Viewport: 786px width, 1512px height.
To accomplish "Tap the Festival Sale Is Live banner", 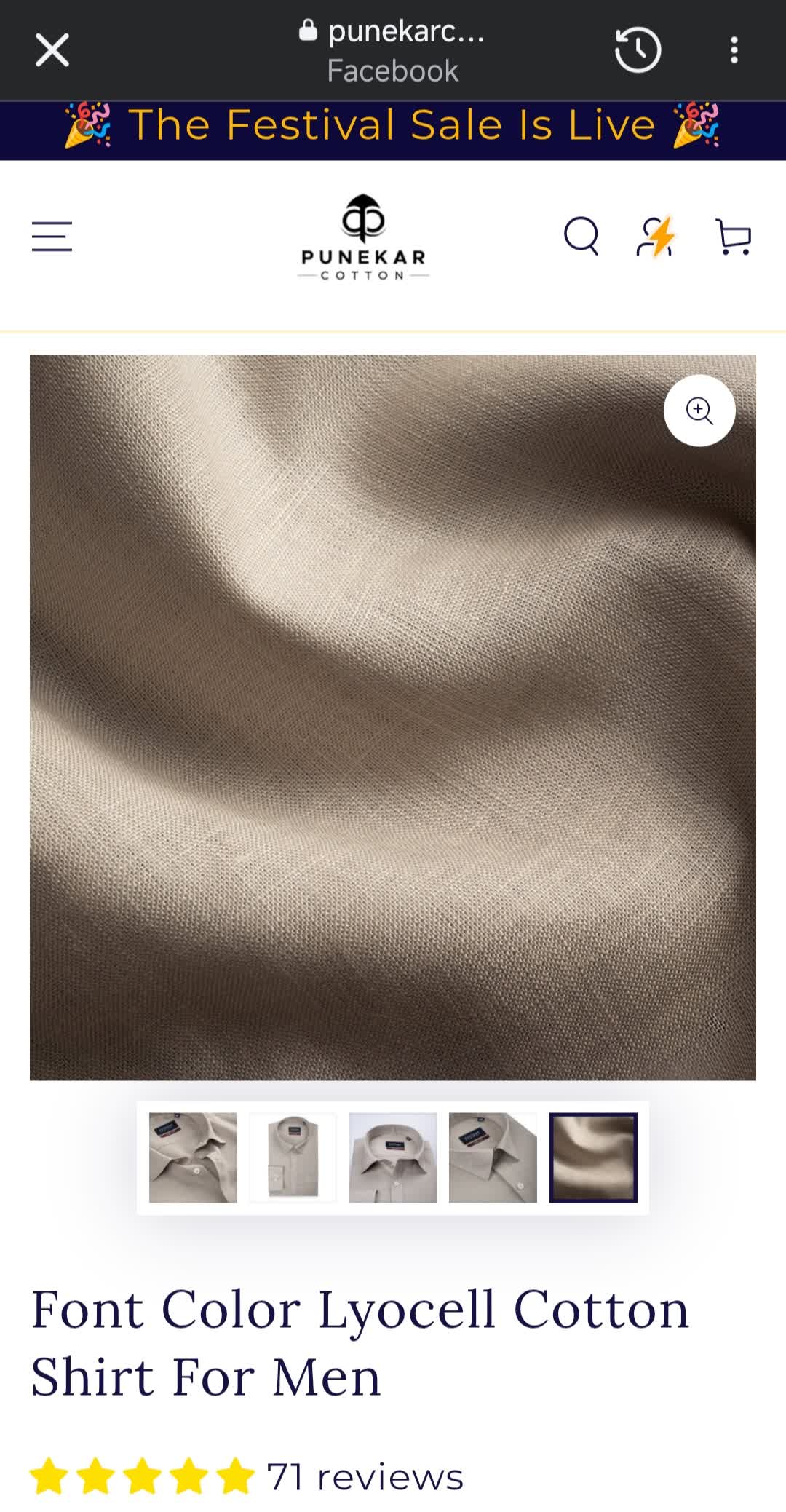I will point(393,125).
